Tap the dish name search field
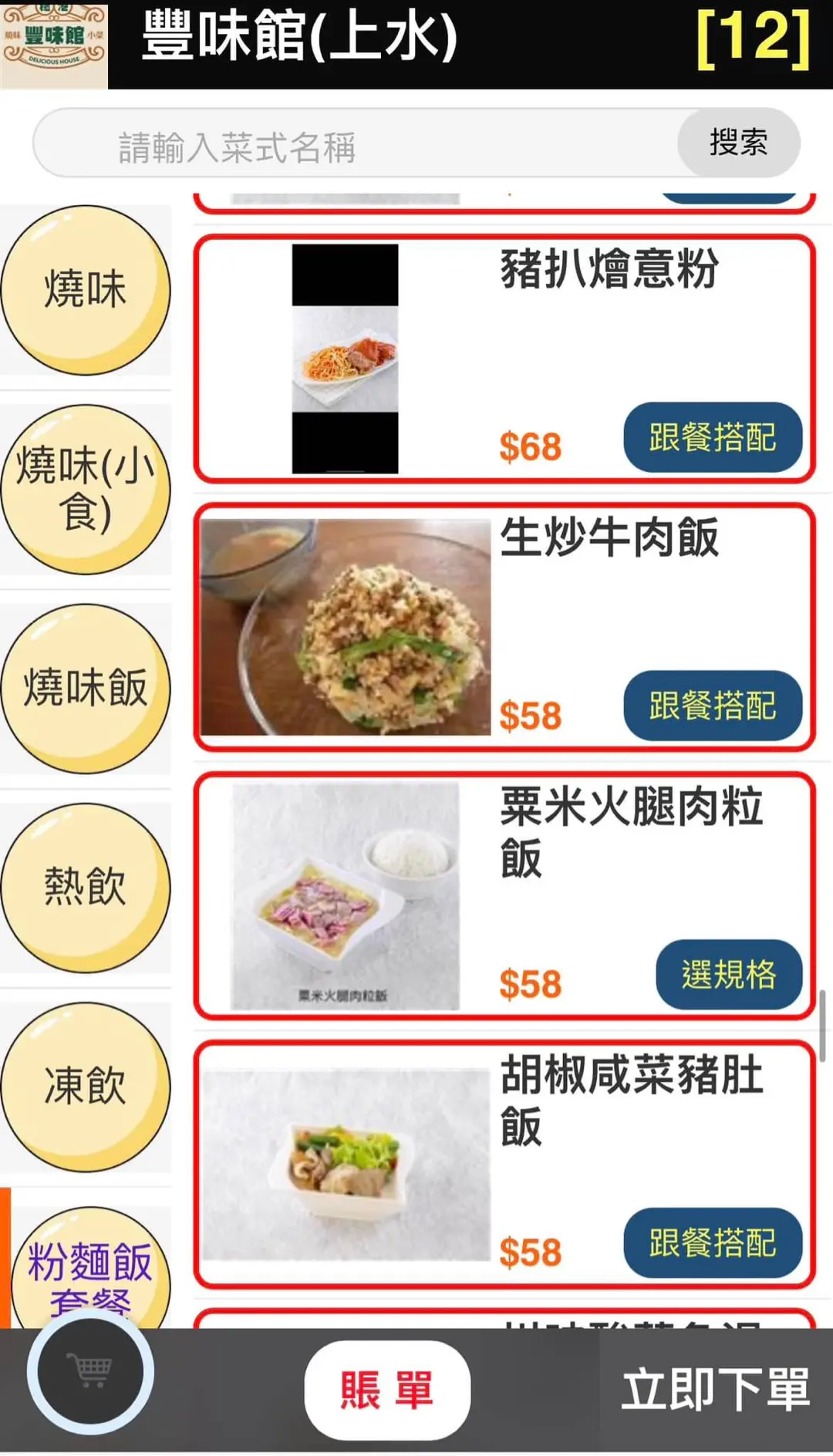This screenshot has width=833, height=1456. point(356,143)
